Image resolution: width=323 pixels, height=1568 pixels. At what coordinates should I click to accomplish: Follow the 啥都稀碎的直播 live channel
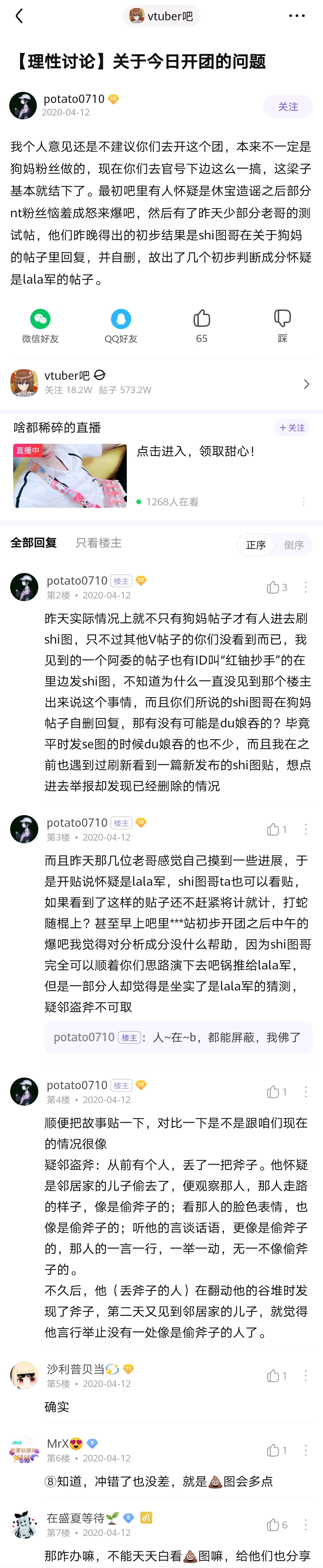click(292, 428)
